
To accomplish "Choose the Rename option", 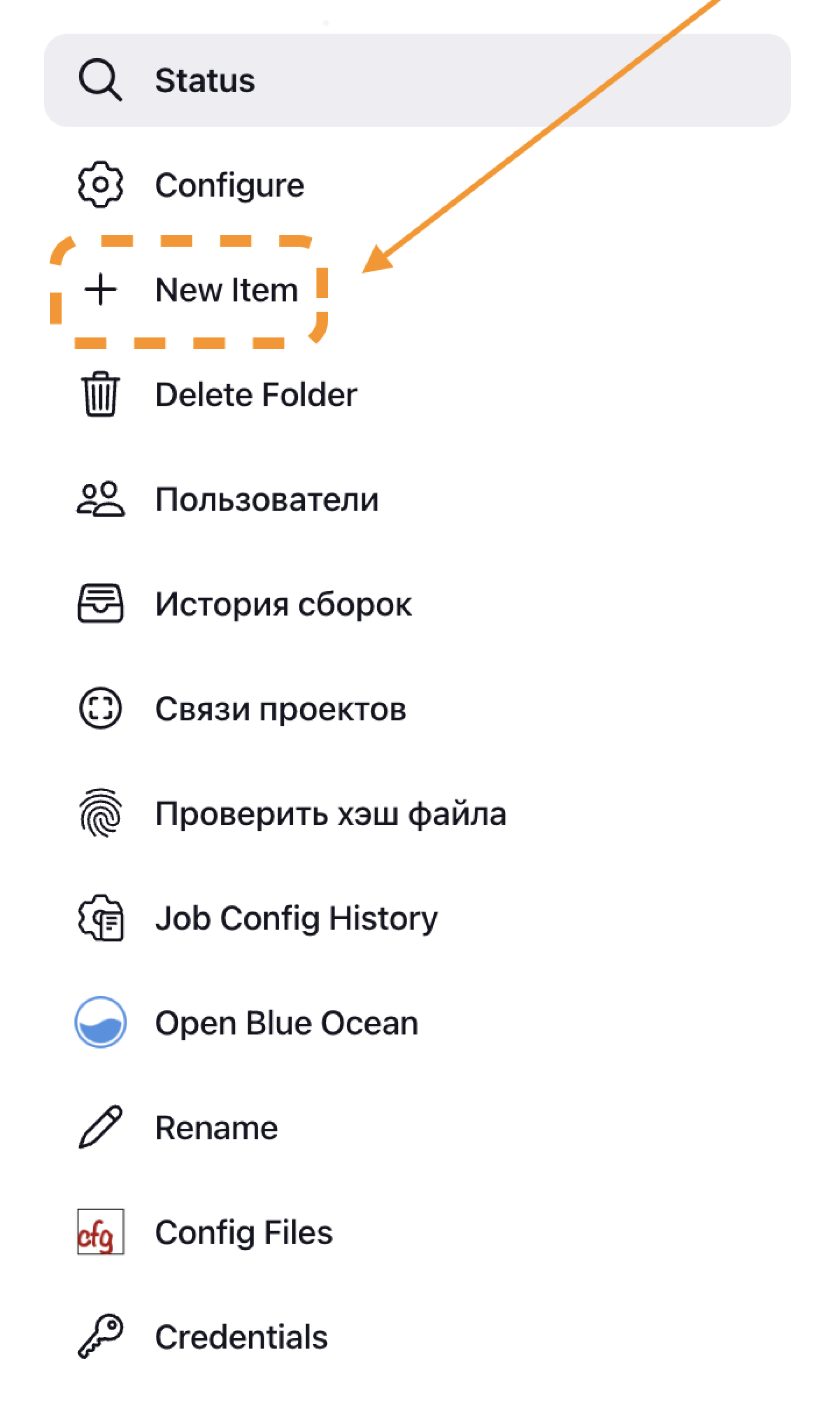I will pos(216,1128).
